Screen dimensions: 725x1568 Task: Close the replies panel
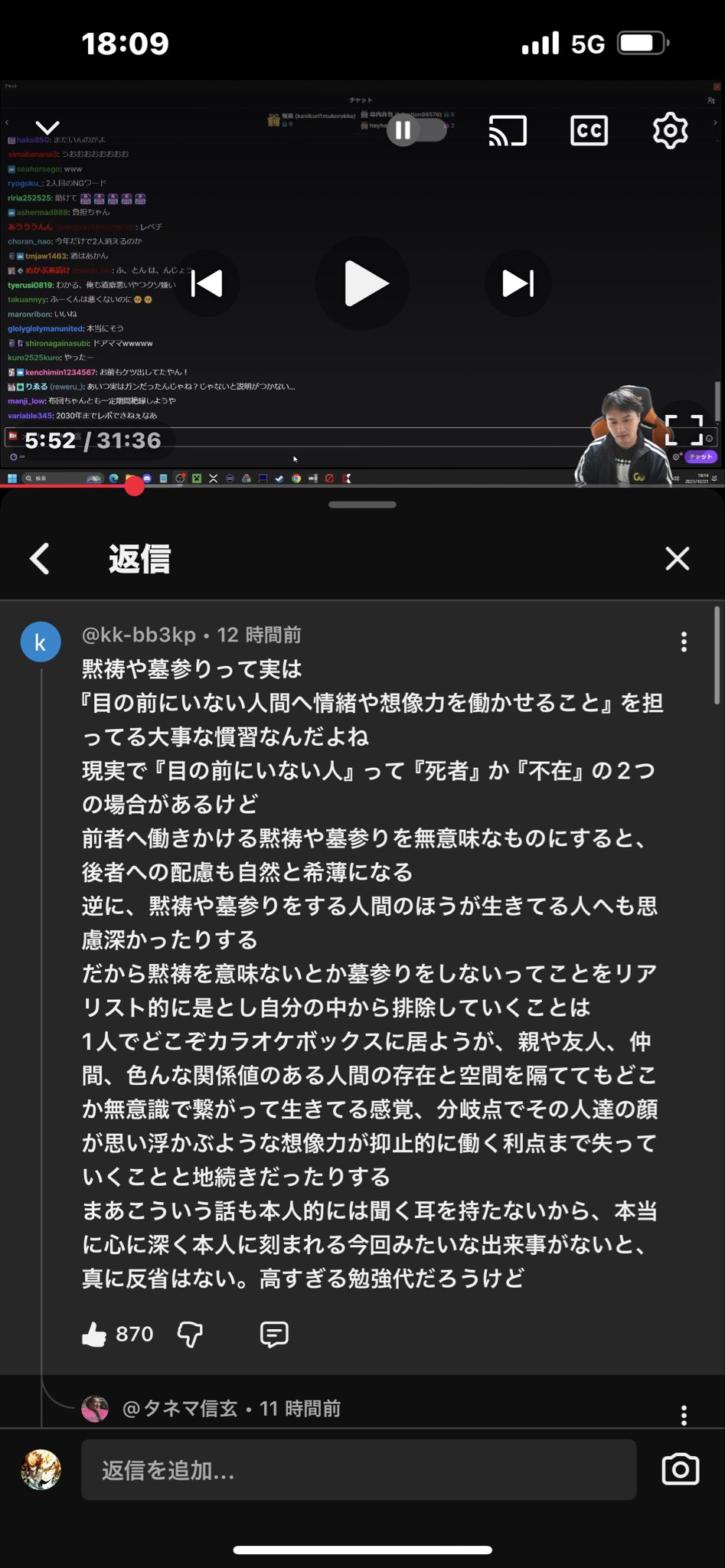[x=678, y=559]
